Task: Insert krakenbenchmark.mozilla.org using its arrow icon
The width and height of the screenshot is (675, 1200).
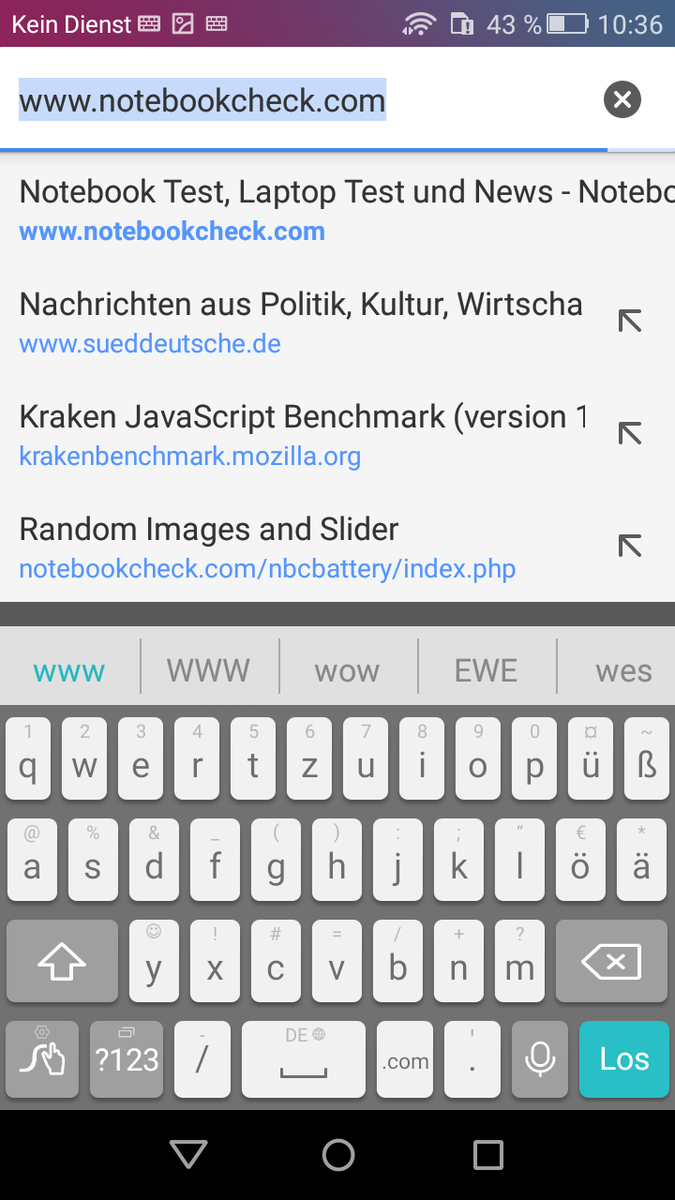Action: (x=629, y=433)
